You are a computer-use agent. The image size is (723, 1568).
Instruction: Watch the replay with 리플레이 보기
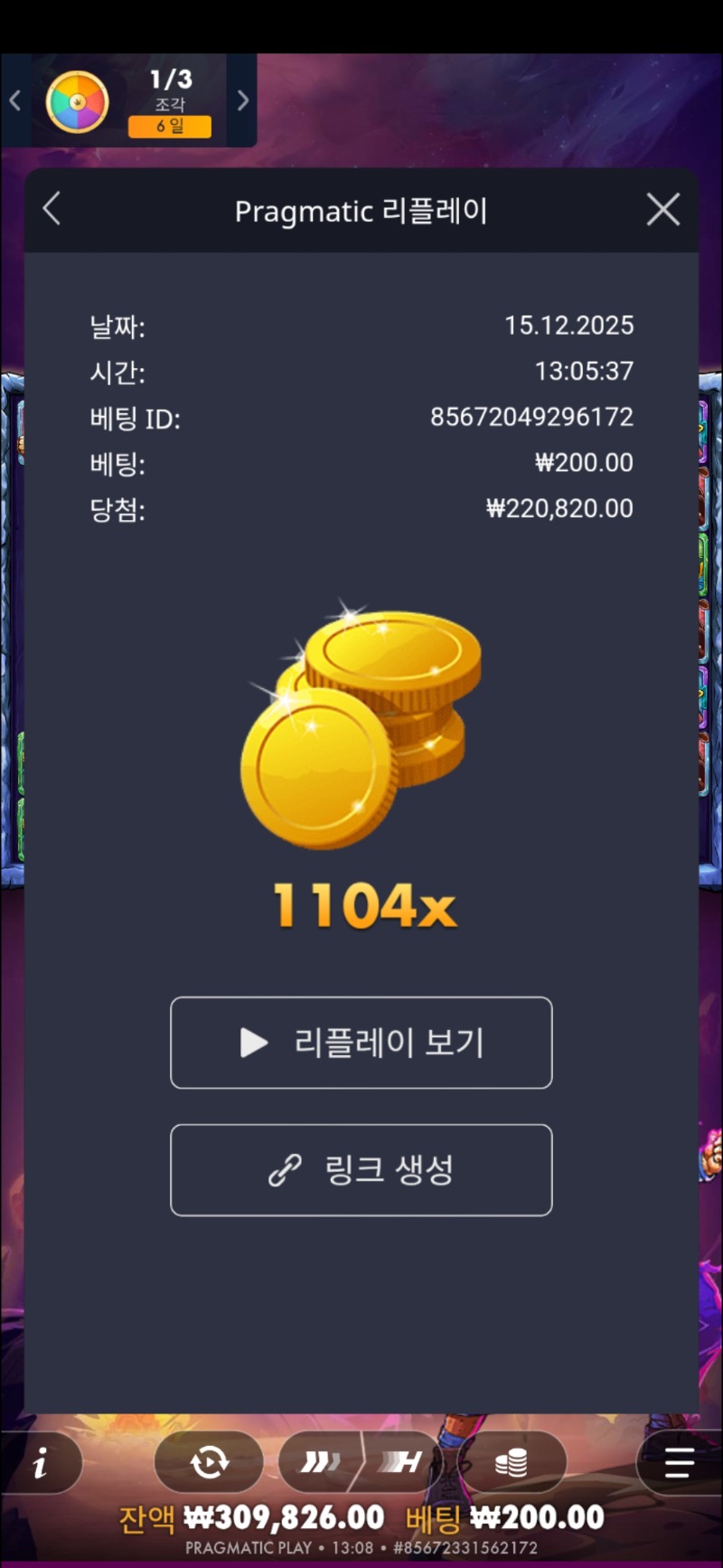[x=361, y=1043]
